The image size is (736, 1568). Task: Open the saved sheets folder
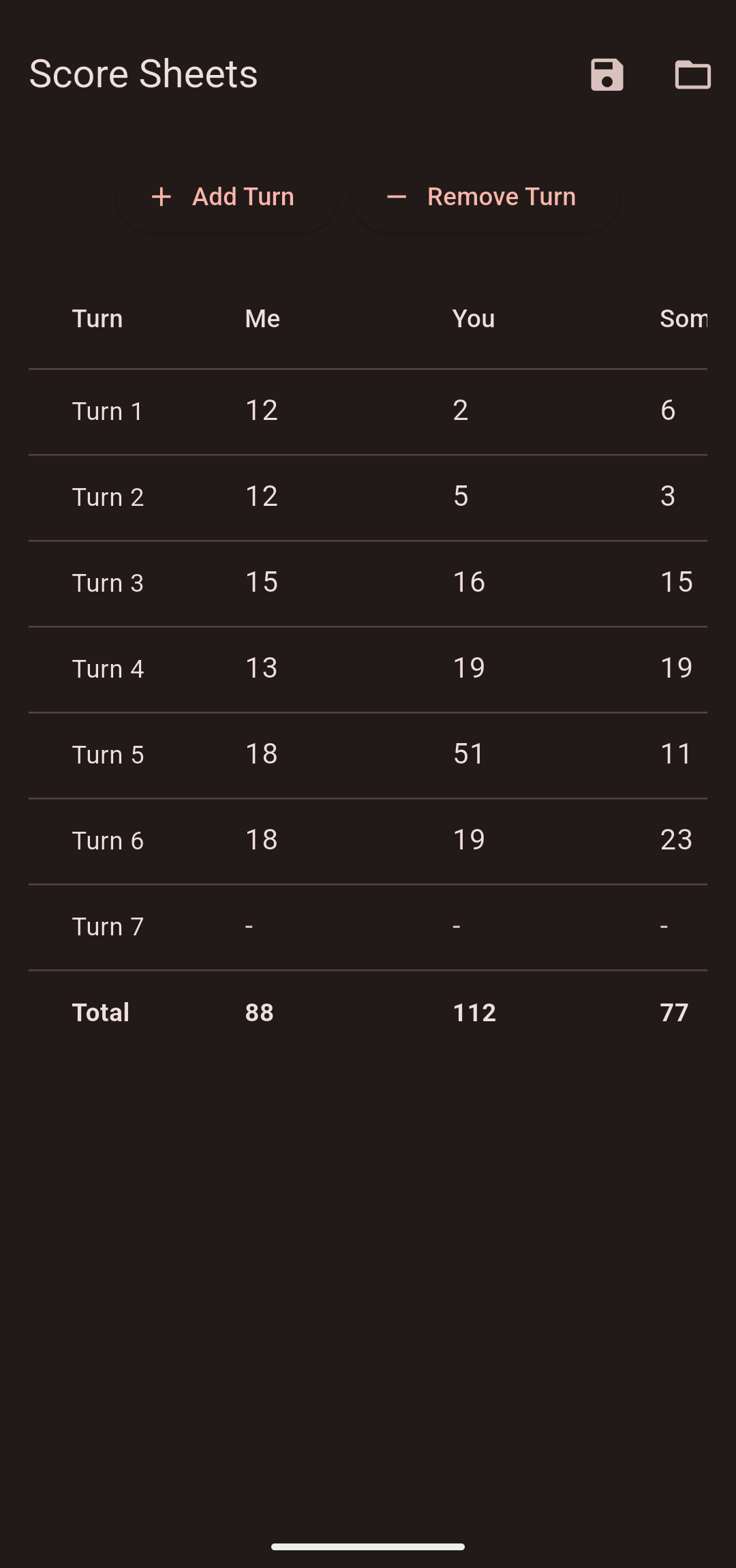pyautogui.click(x=692, y=74)
